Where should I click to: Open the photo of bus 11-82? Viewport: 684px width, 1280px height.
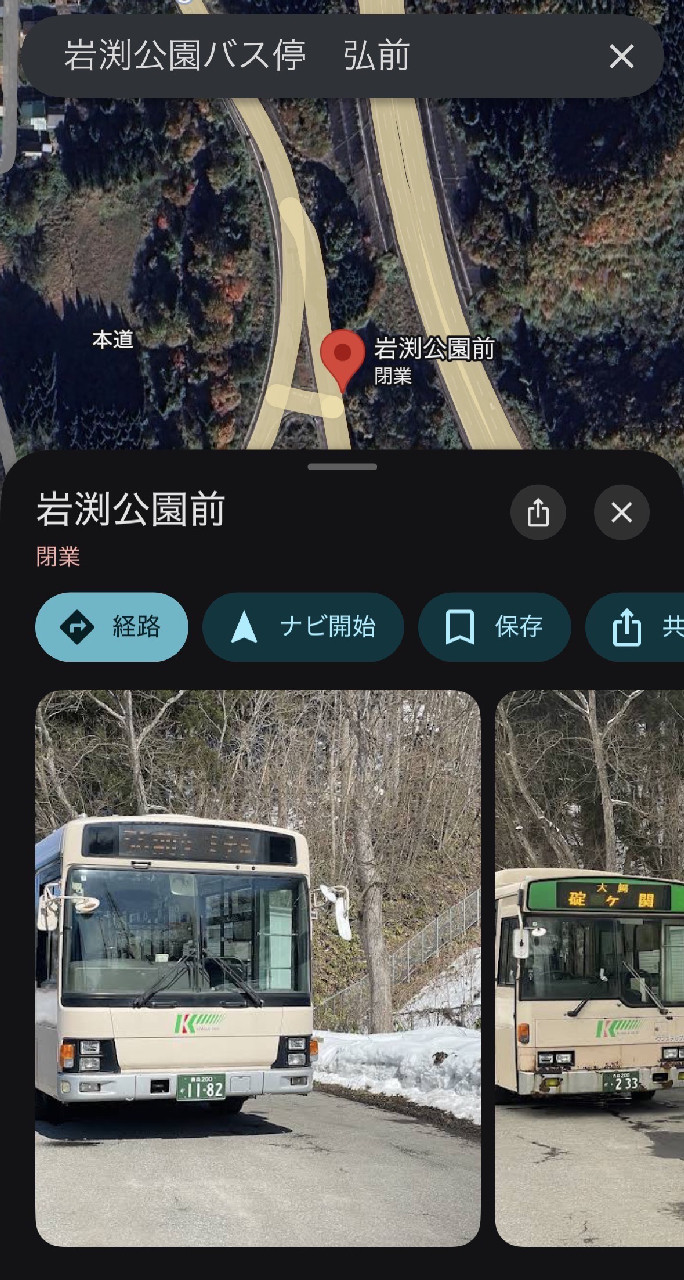tap(258, 968)
